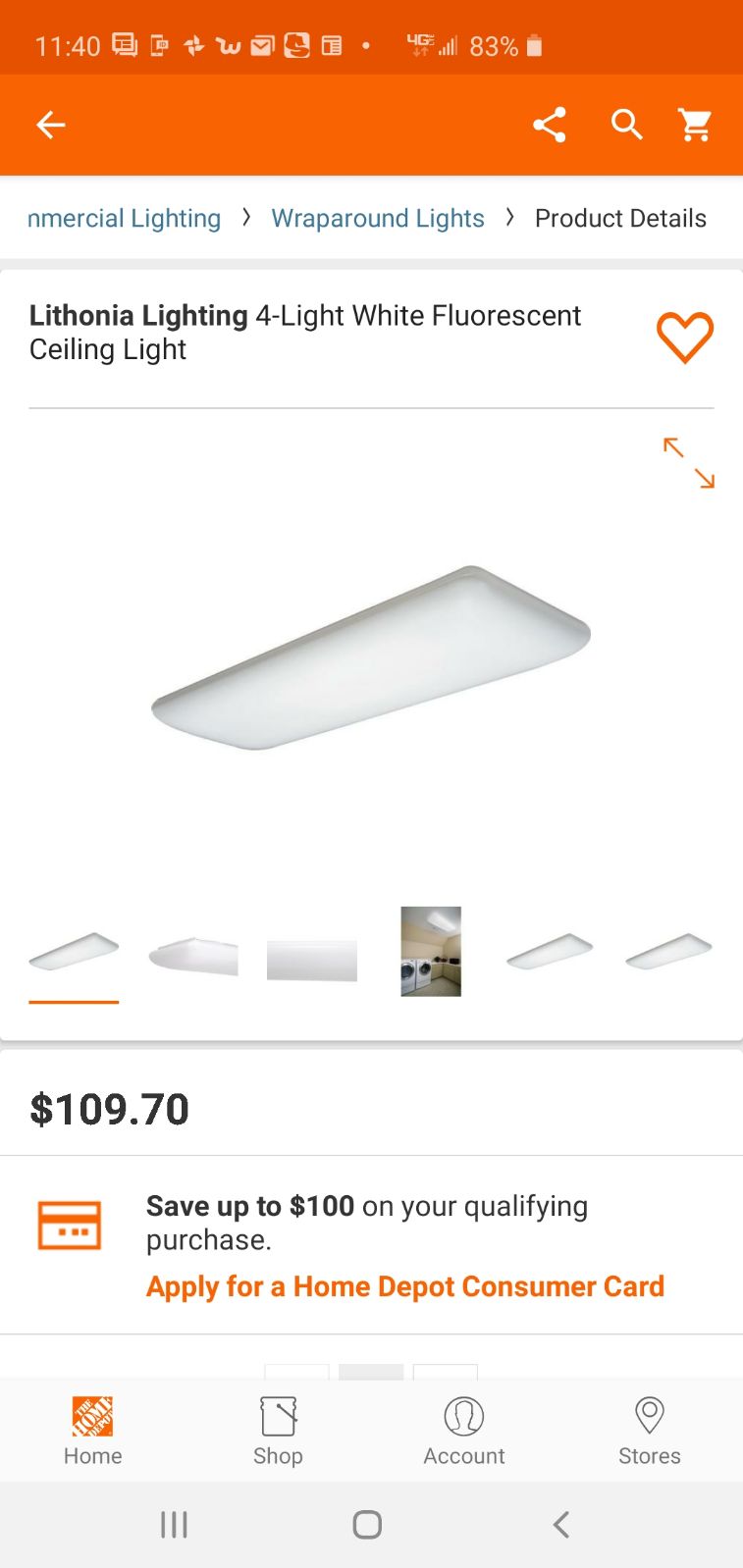Viewport: 743px width, 1568px height.
Task: Switch to the Account tab
Action: [464, 1431]
